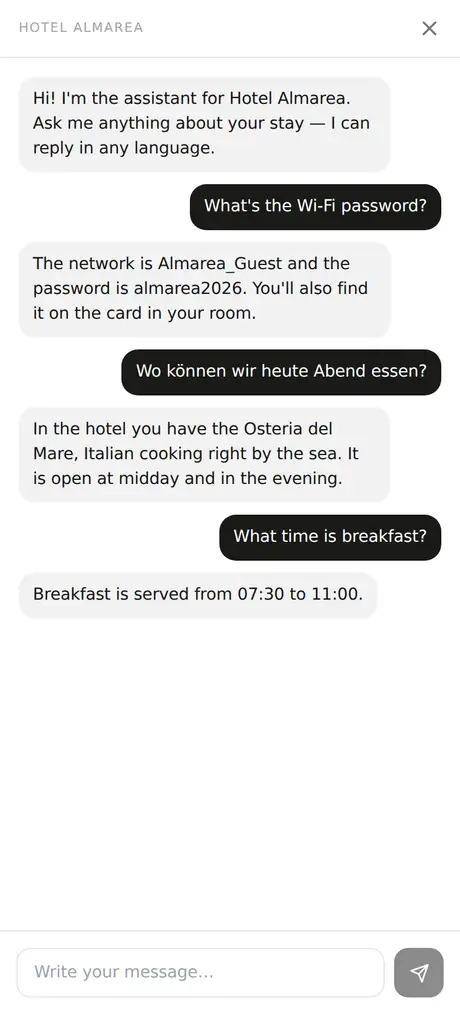Screen dimensions: 460x1014
Task: Focus the Write your message field
Action: [201, 972]
